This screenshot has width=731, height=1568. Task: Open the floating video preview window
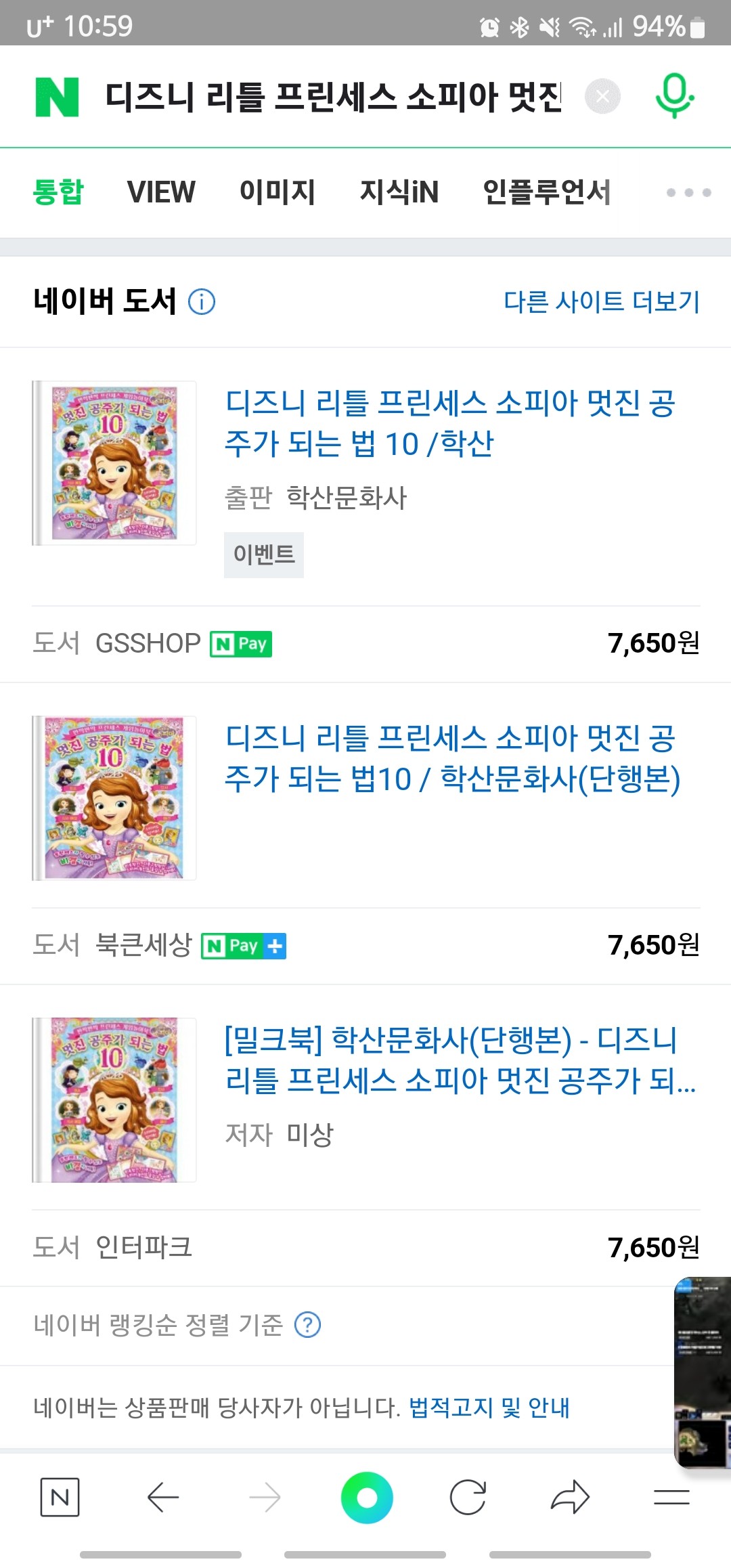(x=703, y=1371)
